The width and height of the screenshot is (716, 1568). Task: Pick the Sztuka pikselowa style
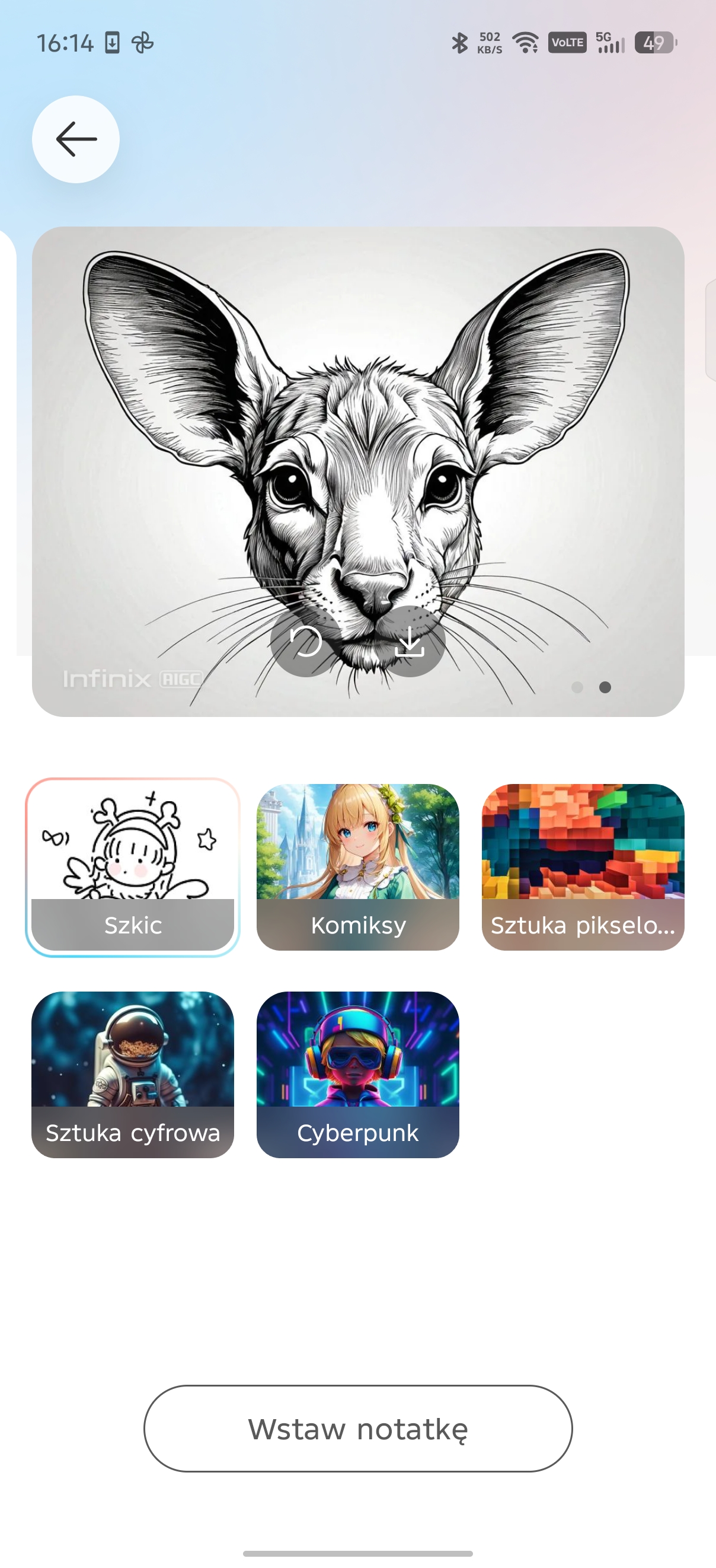(x=583, y=867)
